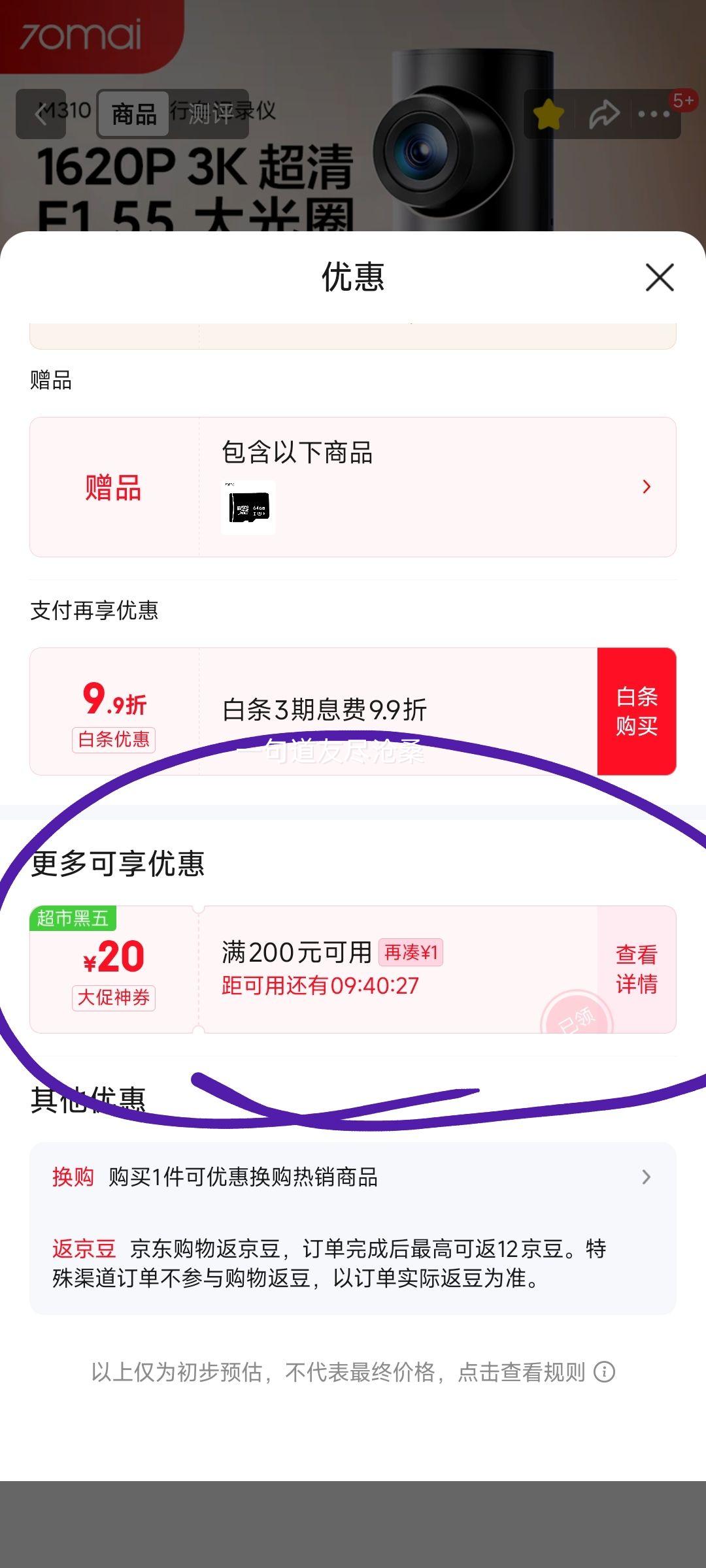Viewport: 706px width, 1568px height.
Task: Tap the 再凑¥1 tag
Action: point(411,953)
